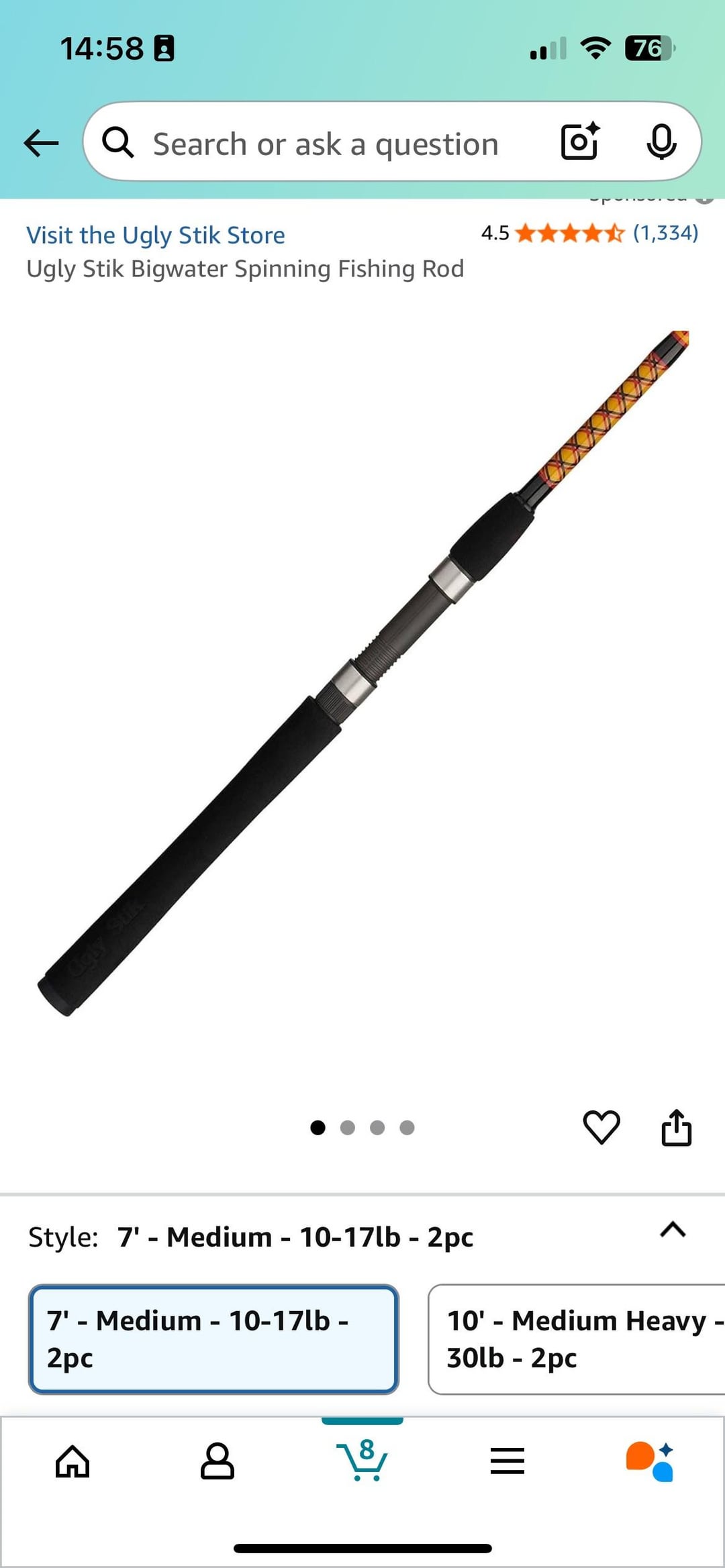The image size is (725, 1568).
Task: Open the Rufus AI assistant tab
Action: pos(650,1461)
